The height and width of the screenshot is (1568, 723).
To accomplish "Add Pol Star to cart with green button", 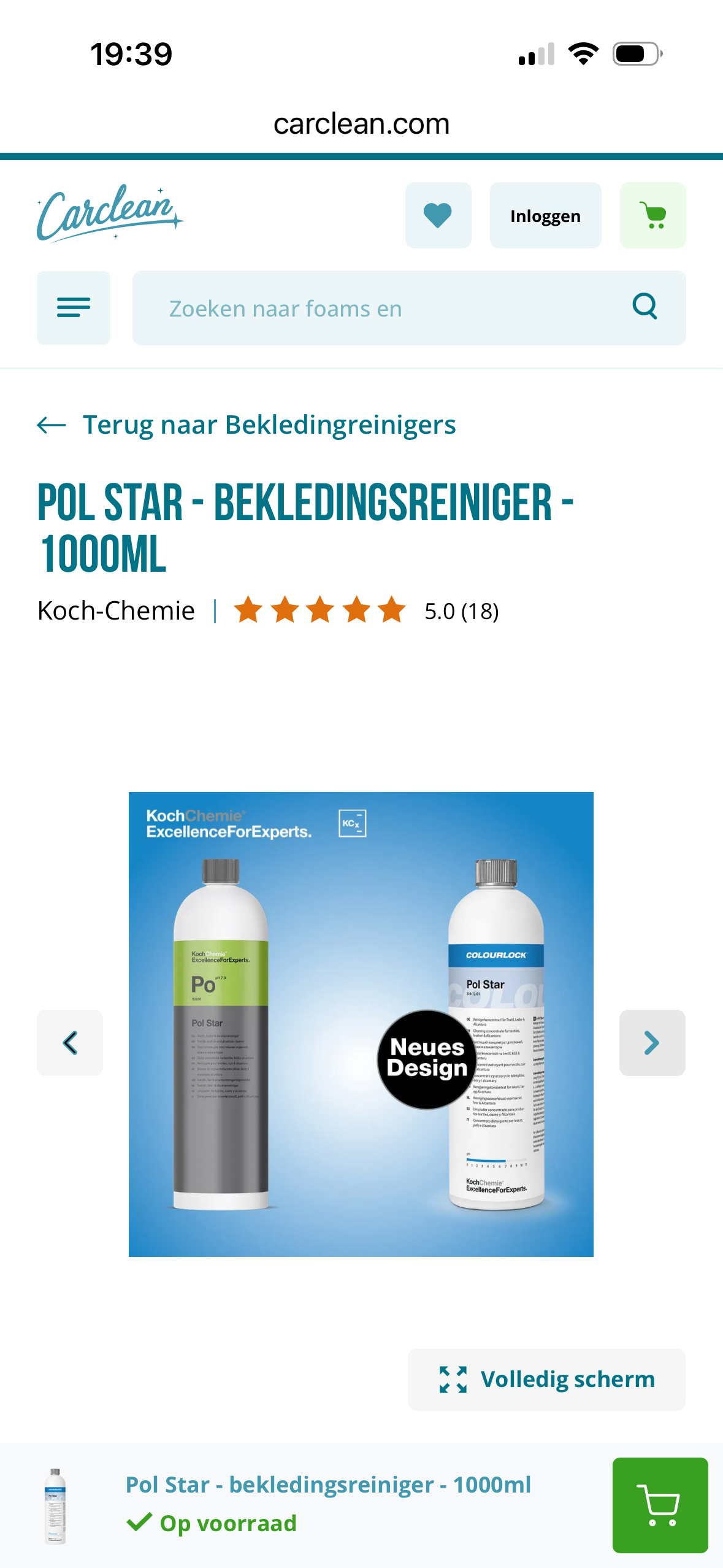I will click(x=660, y=1505).
